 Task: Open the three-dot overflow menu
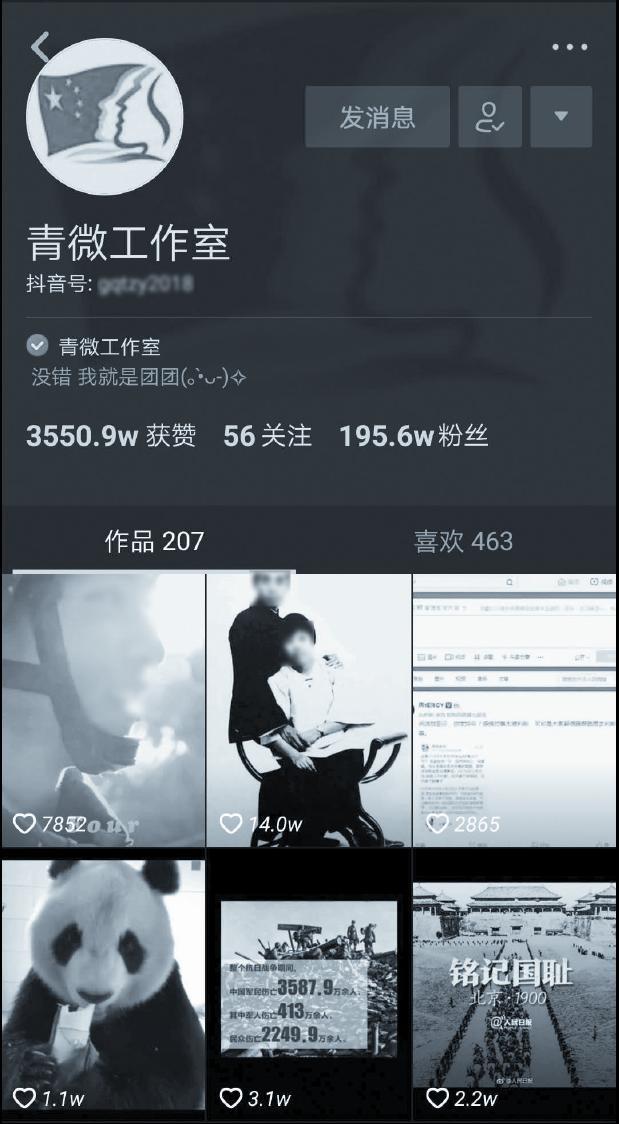coord(569,47)
